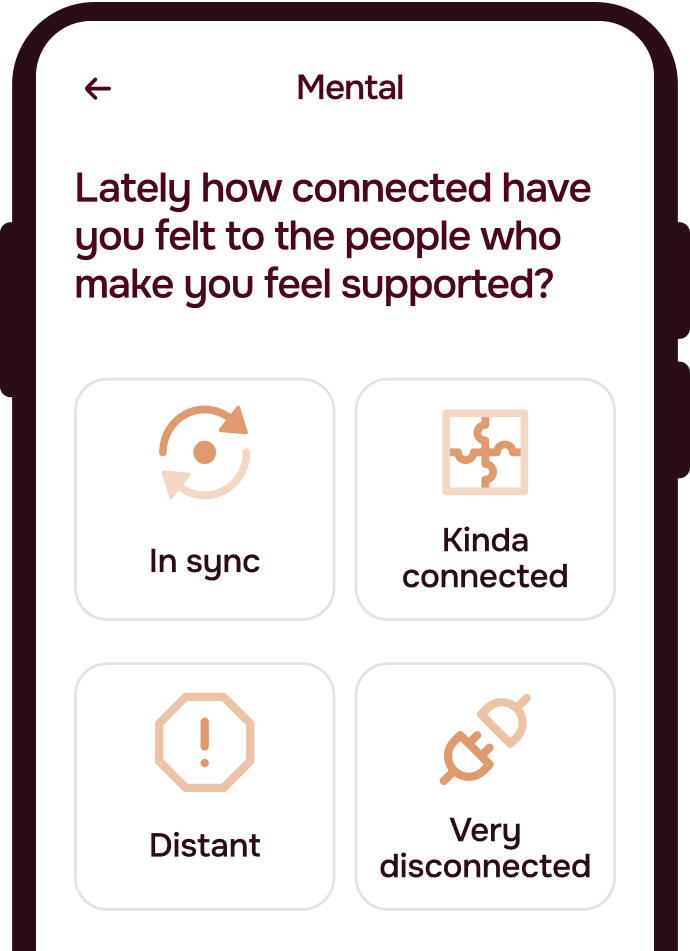Select the In sync option
The height and width of the screenshot is (951, 690).
pos(204,499)
